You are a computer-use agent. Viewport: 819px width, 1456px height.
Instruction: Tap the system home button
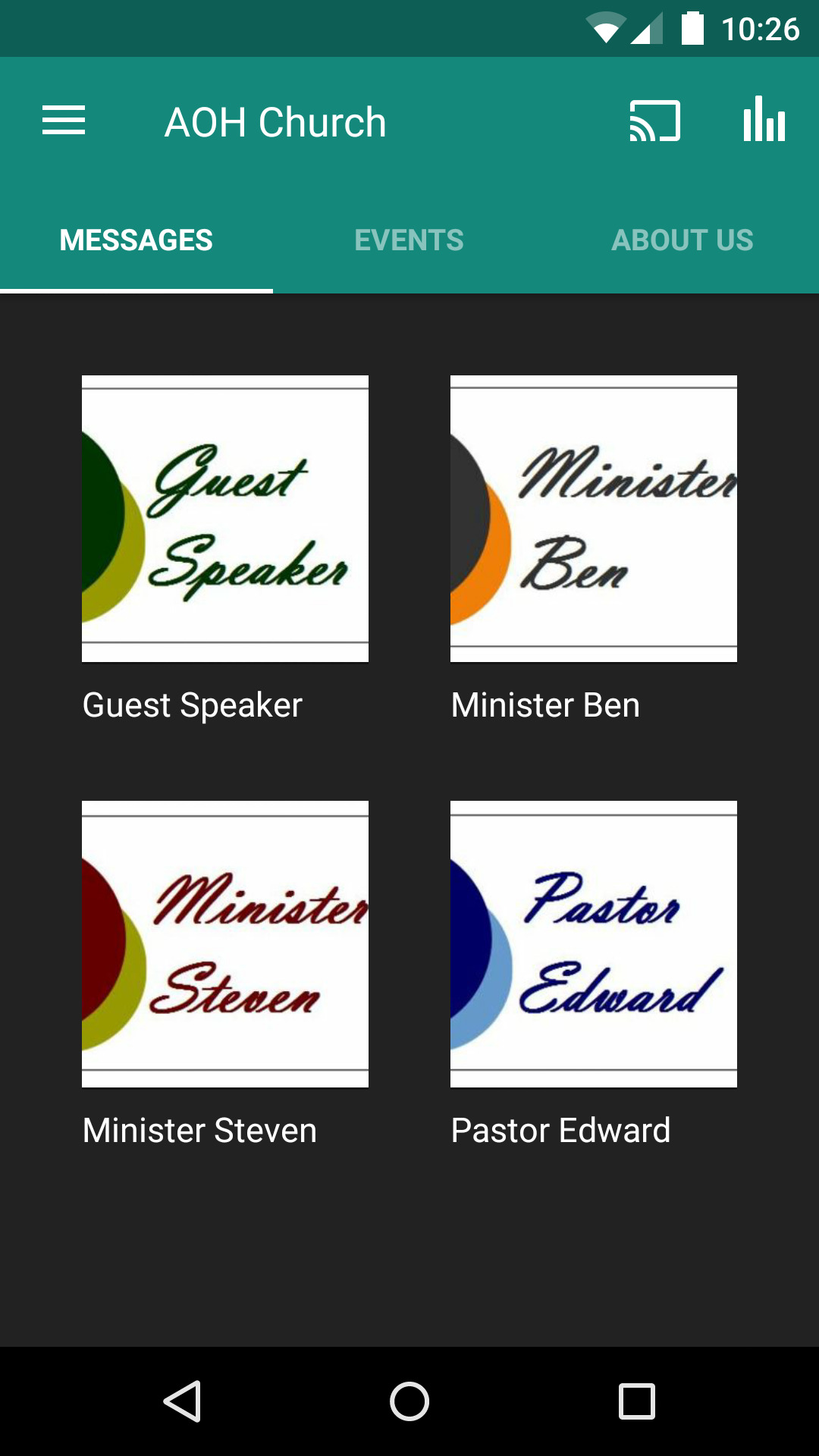[x=409, y=1401]
